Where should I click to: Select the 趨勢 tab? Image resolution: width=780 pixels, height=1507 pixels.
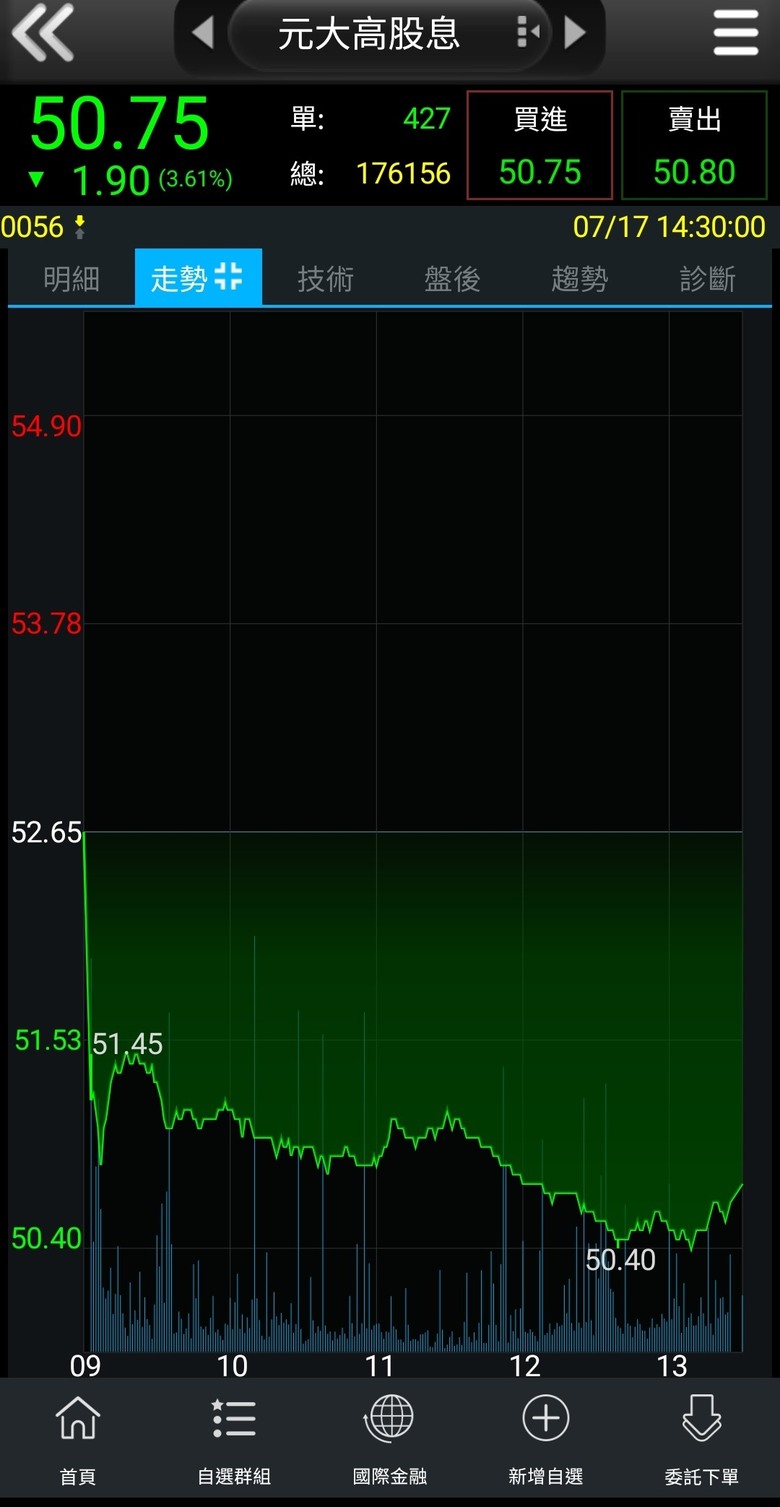tap(579, 279)
